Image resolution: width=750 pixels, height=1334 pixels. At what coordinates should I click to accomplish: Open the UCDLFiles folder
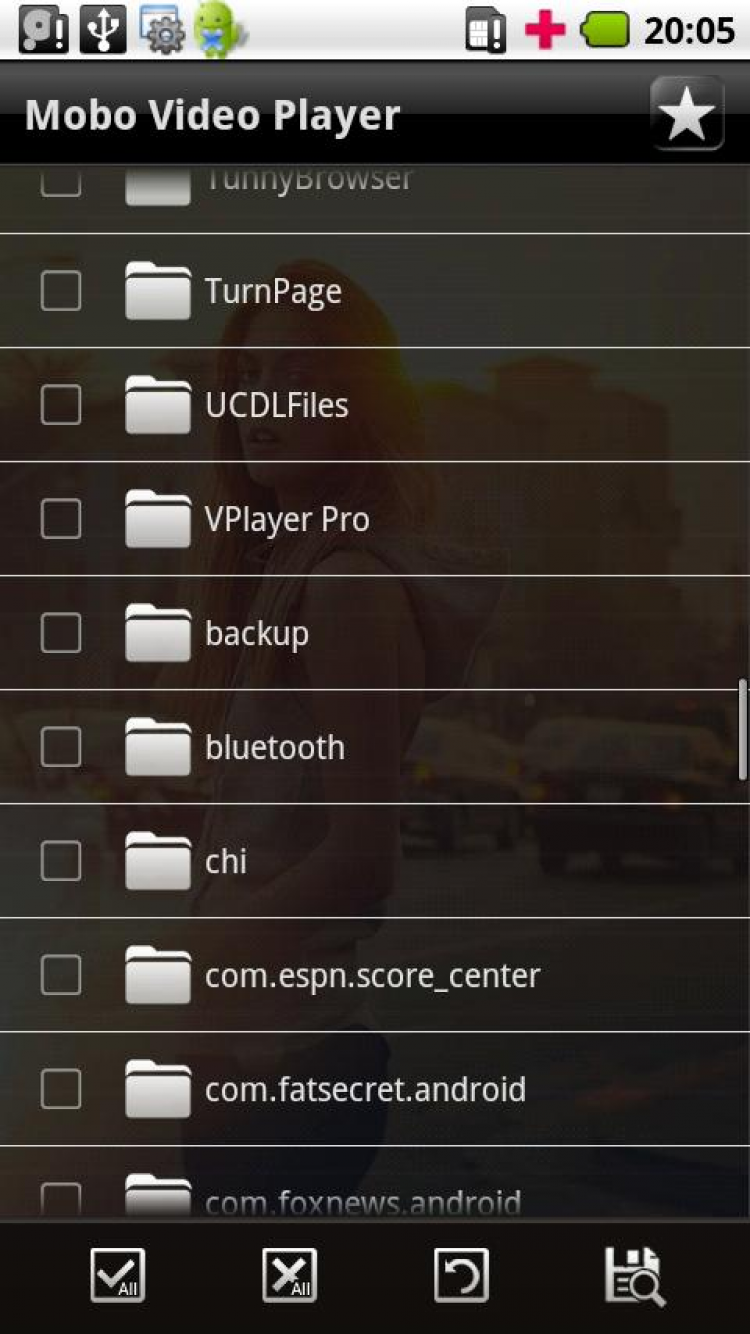(x=375, y=405)
